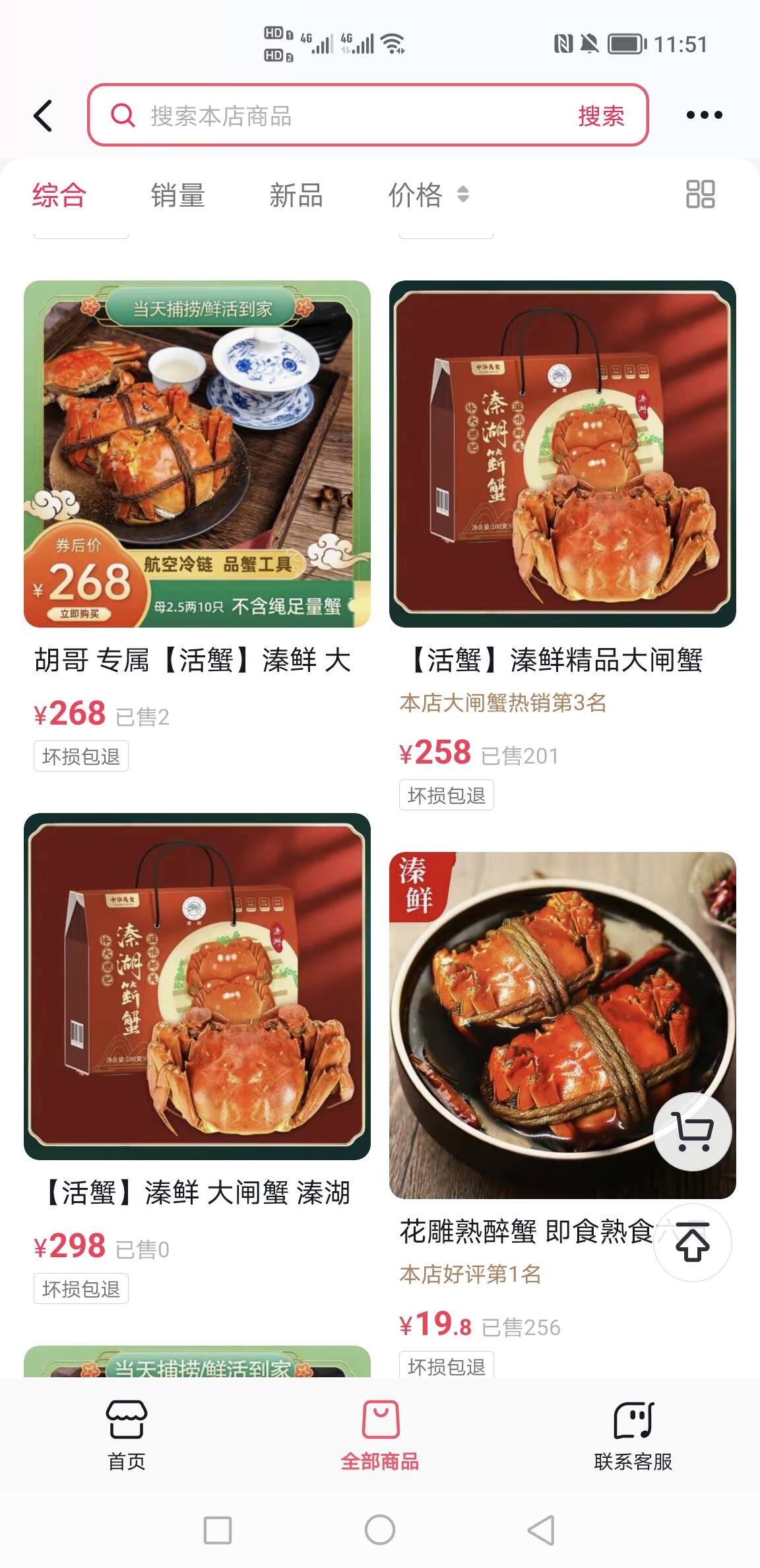Tap the red 搜索 button
Viewport: 760px width, 1568px height.
[601, 116]
